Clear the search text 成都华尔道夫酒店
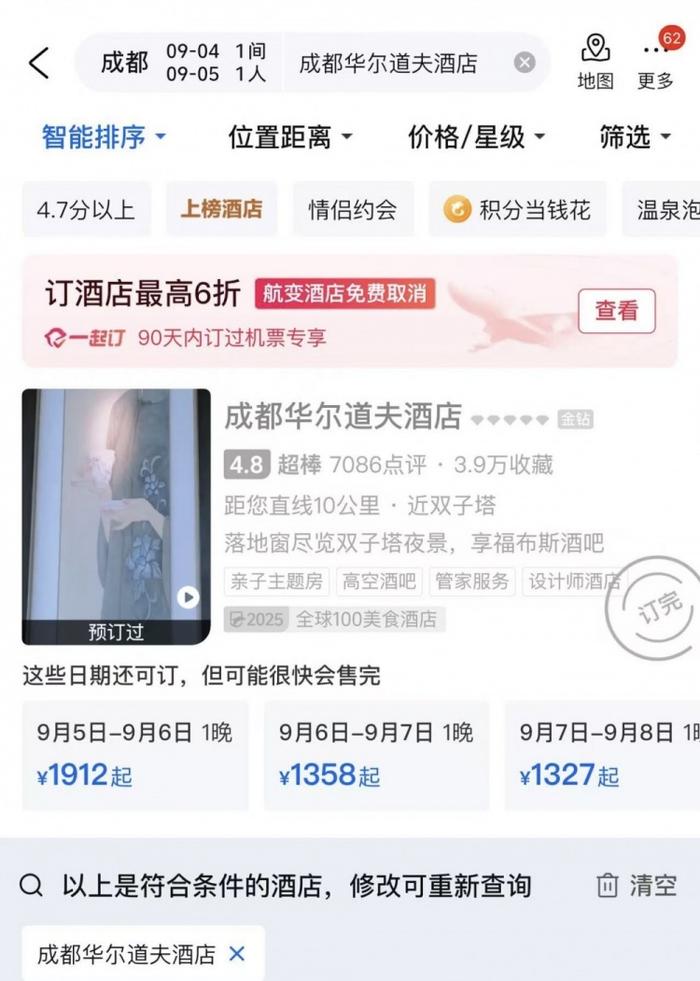700x981 pixels. (x=525, y=63)
